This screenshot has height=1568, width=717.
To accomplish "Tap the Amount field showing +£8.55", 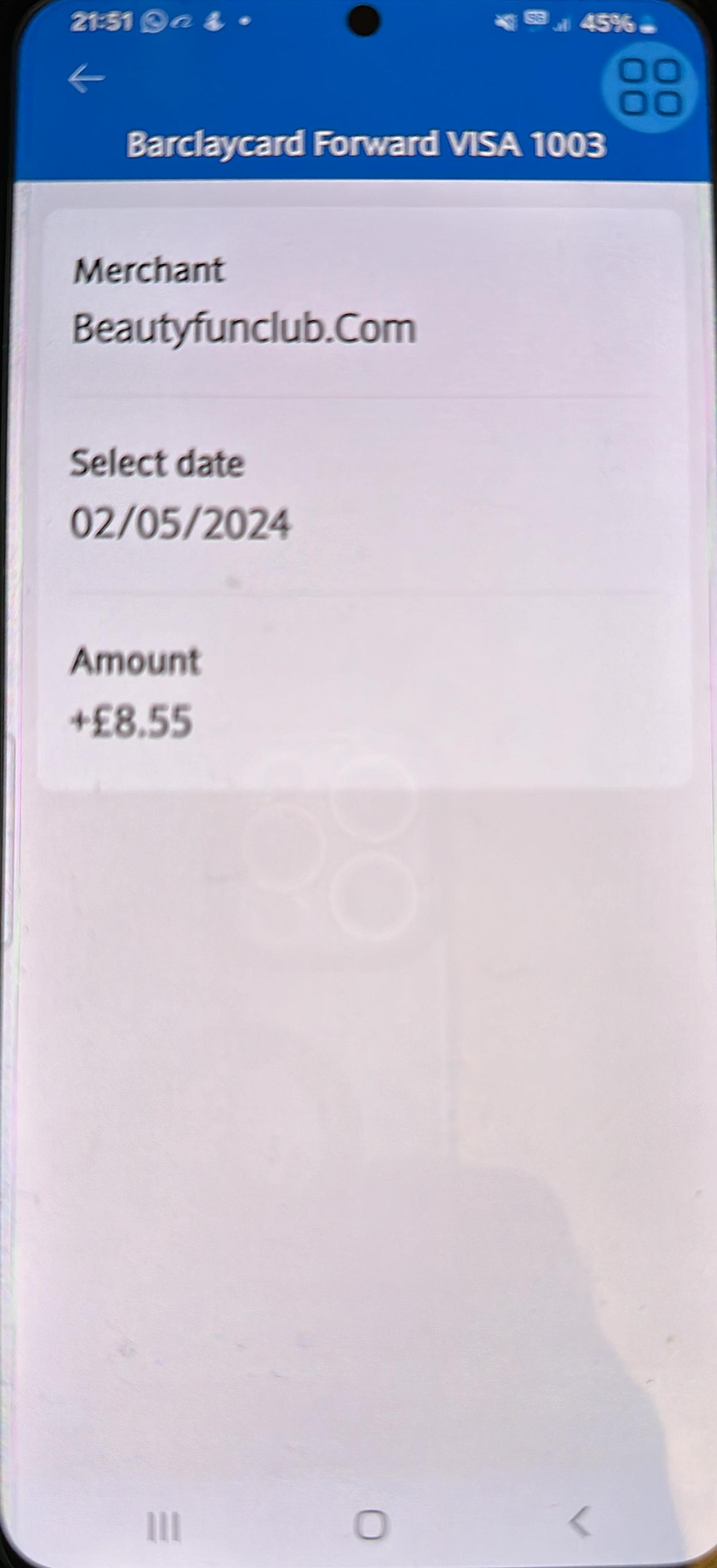I will click(131, 721).
